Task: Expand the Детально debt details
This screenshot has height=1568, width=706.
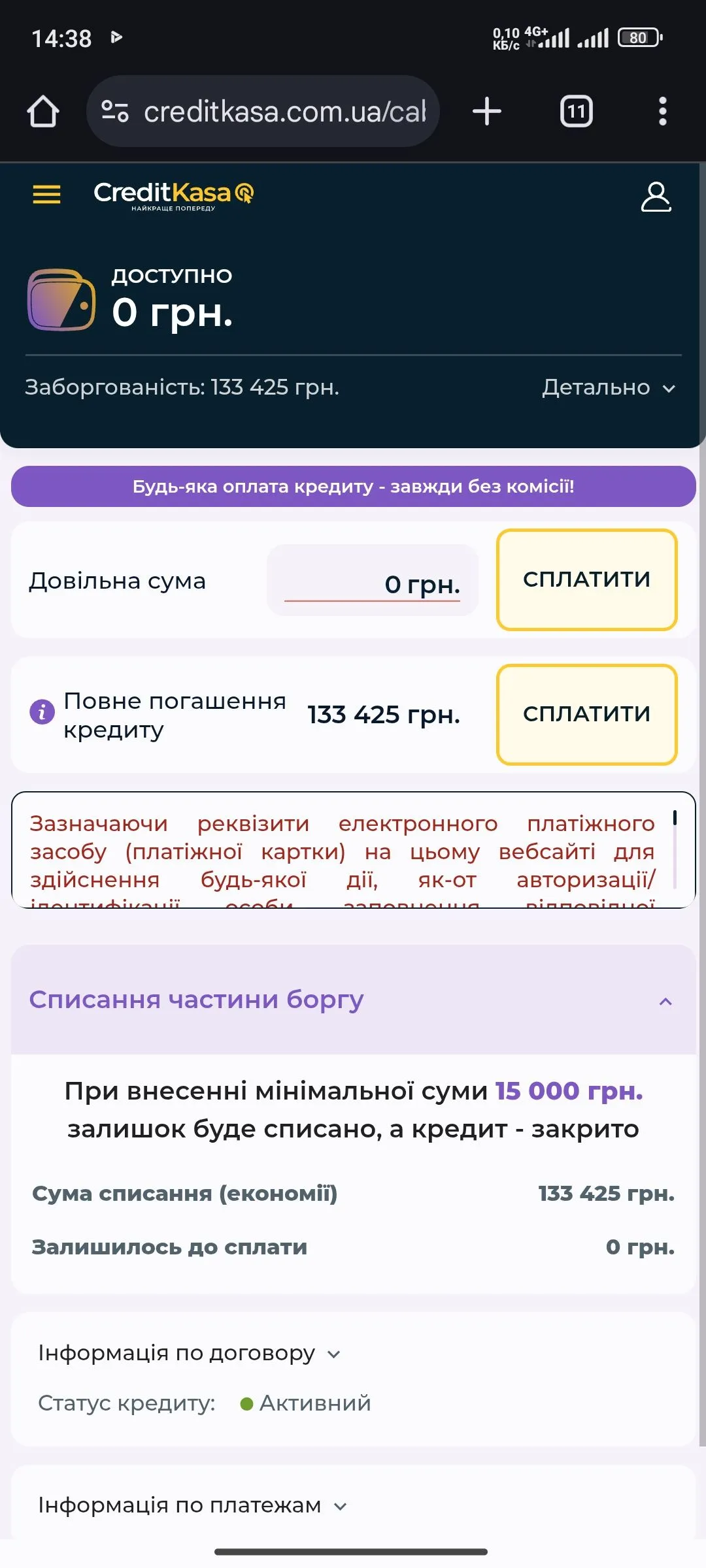Action: (x=609, y=388)
